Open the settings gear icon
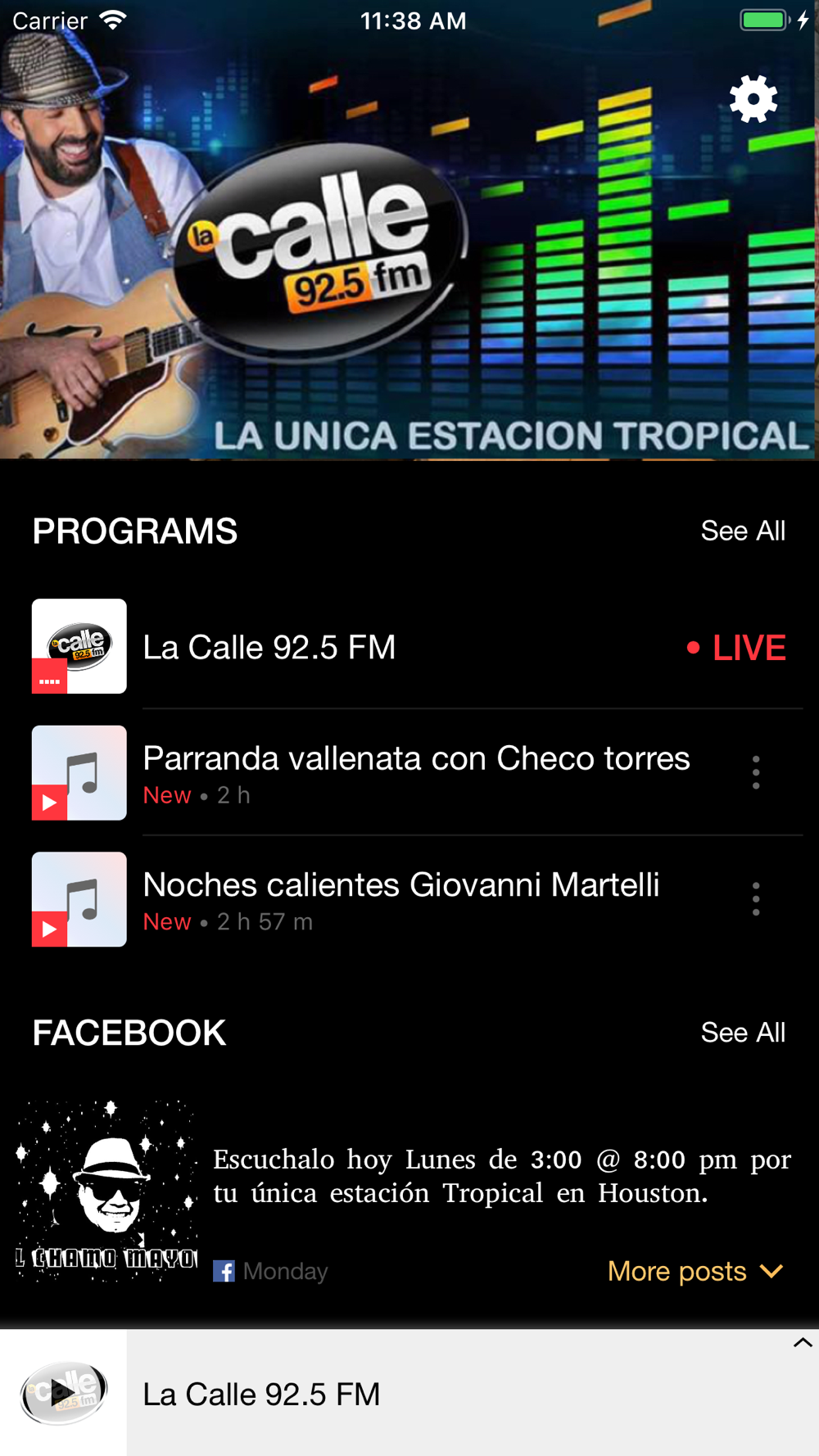The width and height of the screenshot is (819, 1456). [753, 100]
